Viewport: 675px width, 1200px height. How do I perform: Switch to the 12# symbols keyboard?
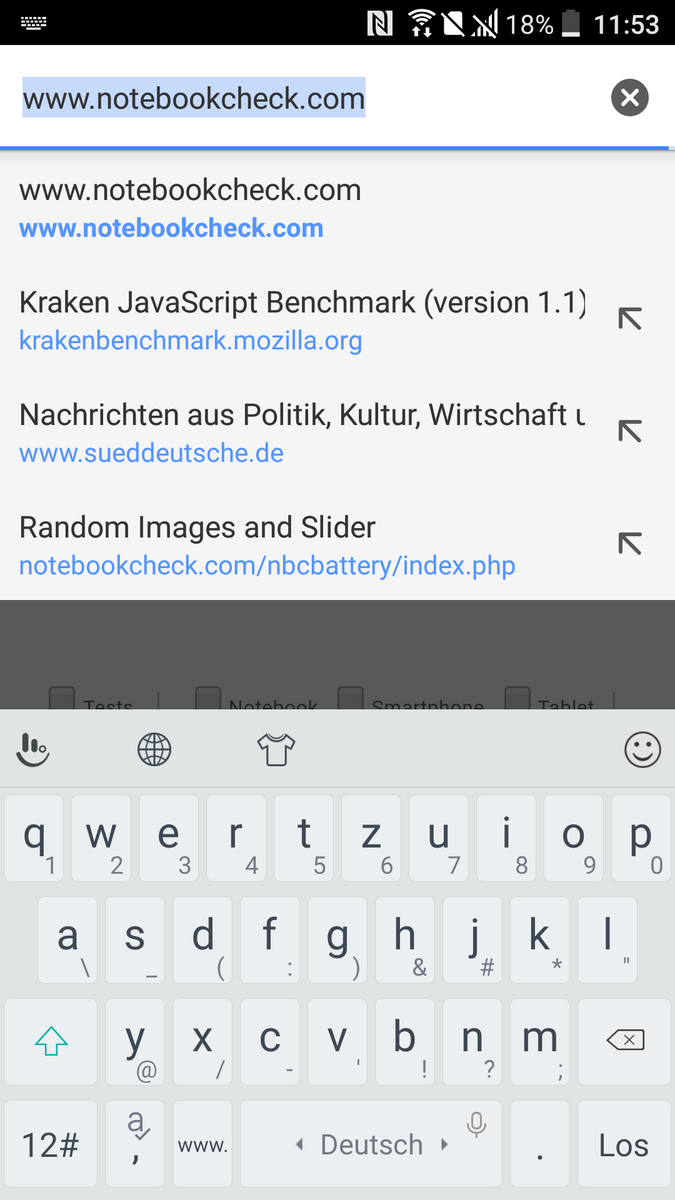pos(51,1145)
